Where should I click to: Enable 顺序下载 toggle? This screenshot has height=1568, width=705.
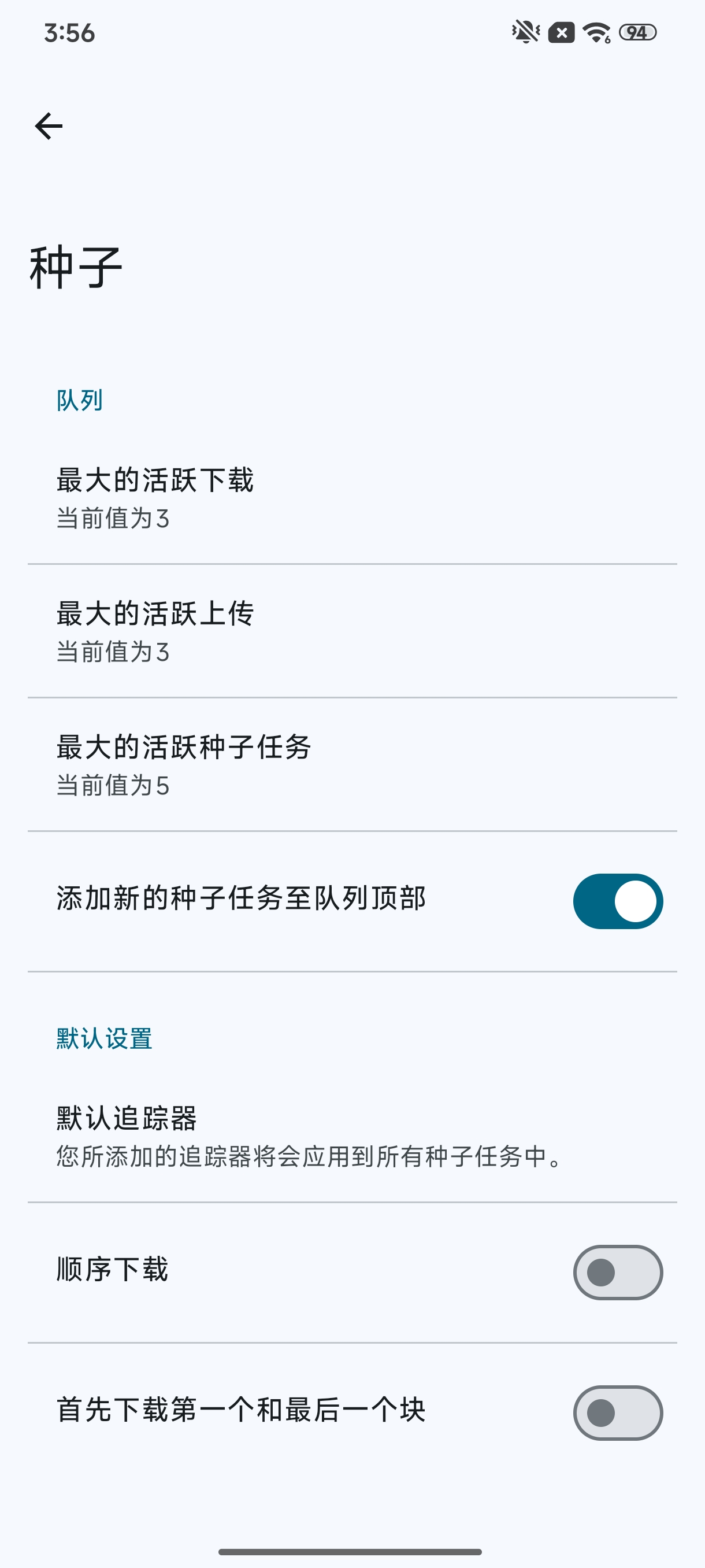[x=617, y=1272]
